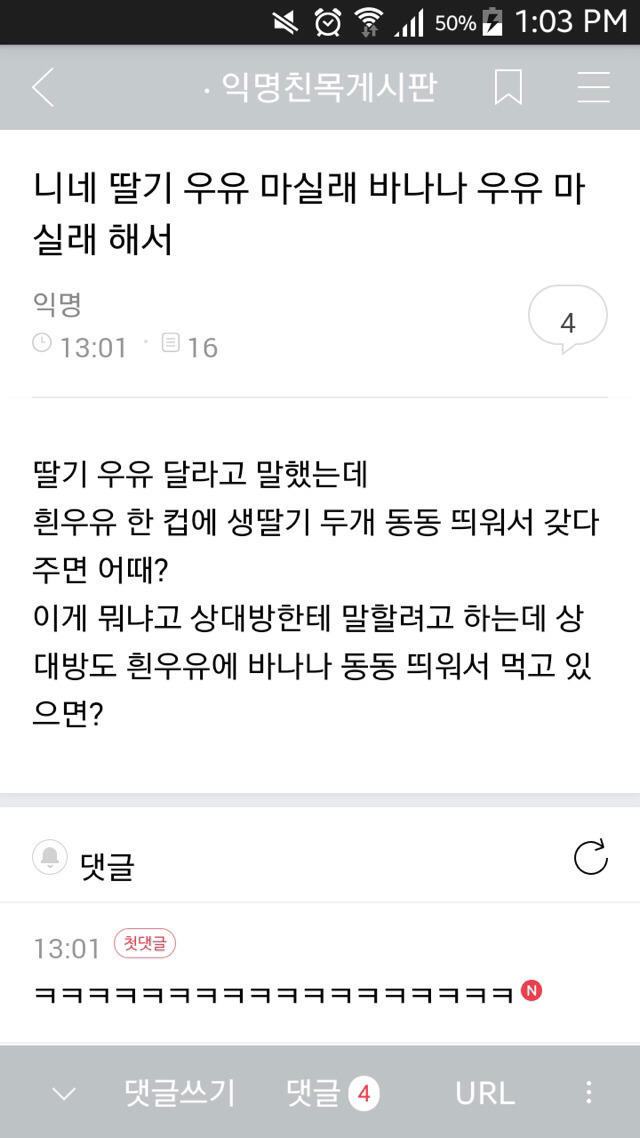Tap the comment count bubble showing 4

tap(567, 322)
